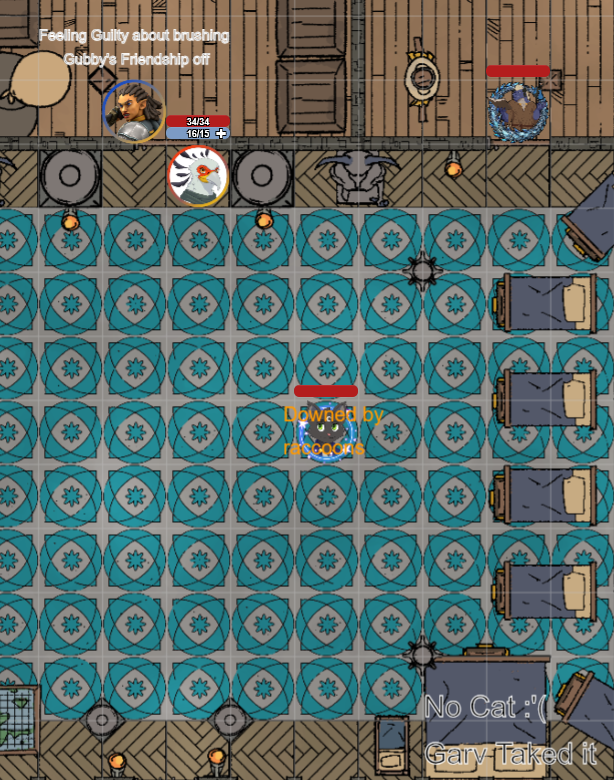This screenshot has height=780, width=614.
Task: Select the blue-ringed token in the top corner
Action: 517,111
